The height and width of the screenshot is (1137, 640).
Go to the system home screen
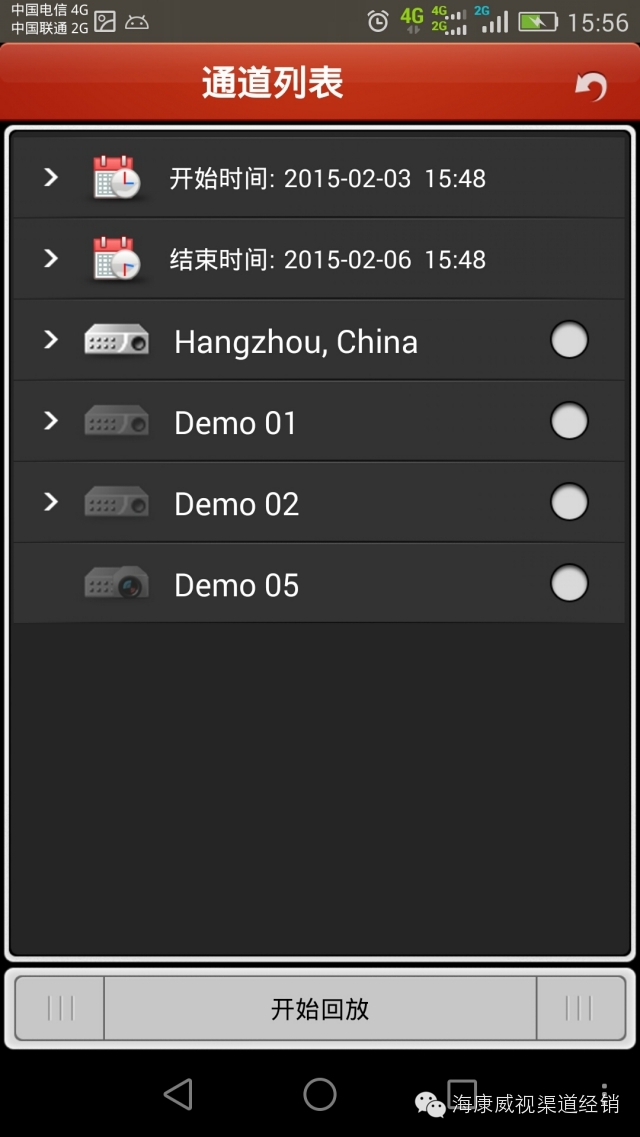click(x=320, y=1094)
